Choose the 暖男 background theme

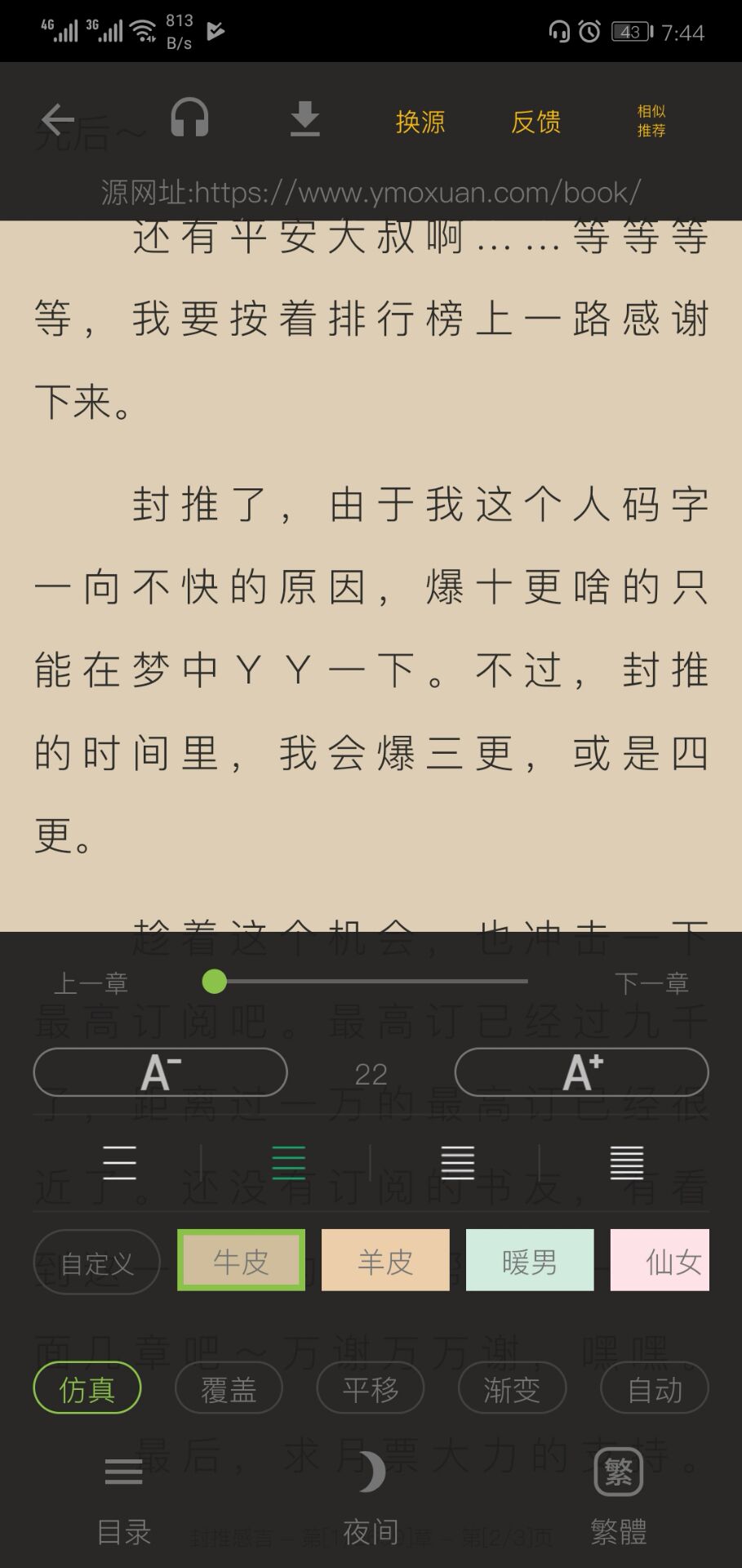point(530,1261)
